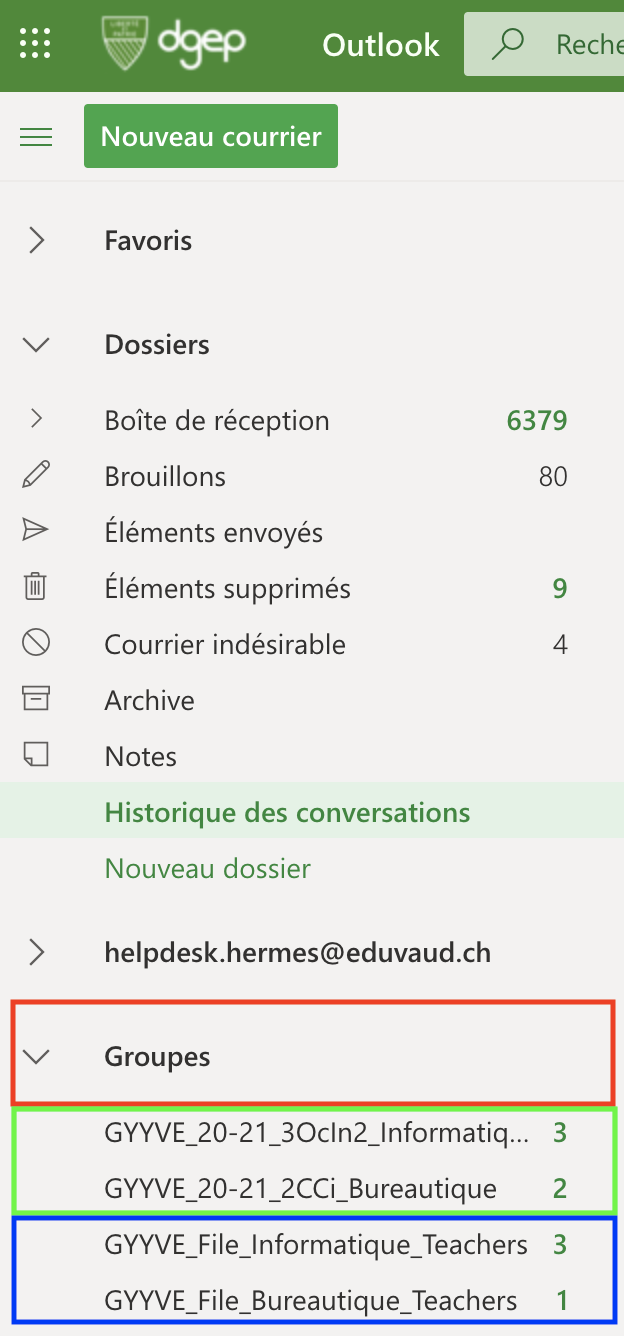Open the Archive folder
624x1336 pixels.
(x=312, y=700)
